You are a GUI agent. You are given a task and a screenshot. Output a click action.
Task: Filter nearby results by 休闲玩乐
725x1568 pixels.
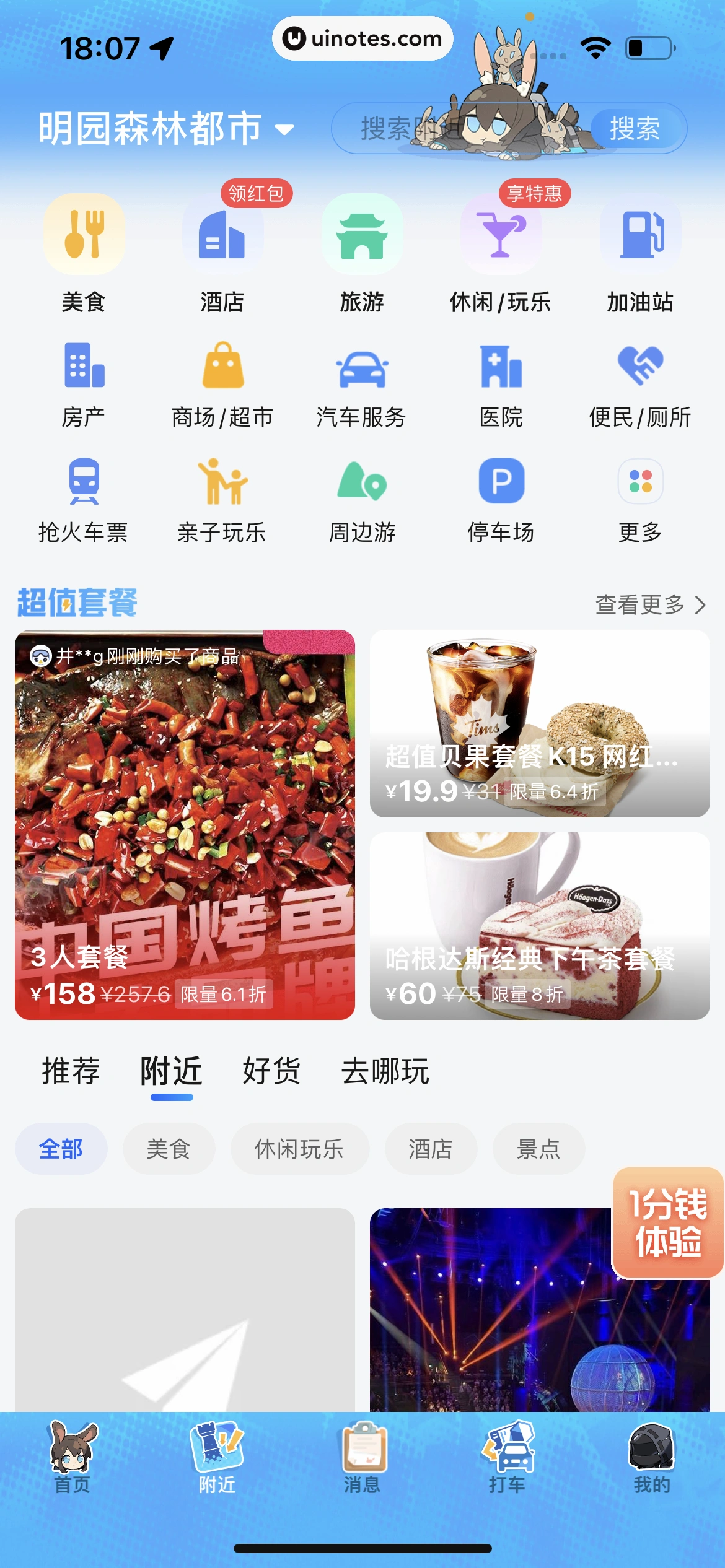(299, 1149)
